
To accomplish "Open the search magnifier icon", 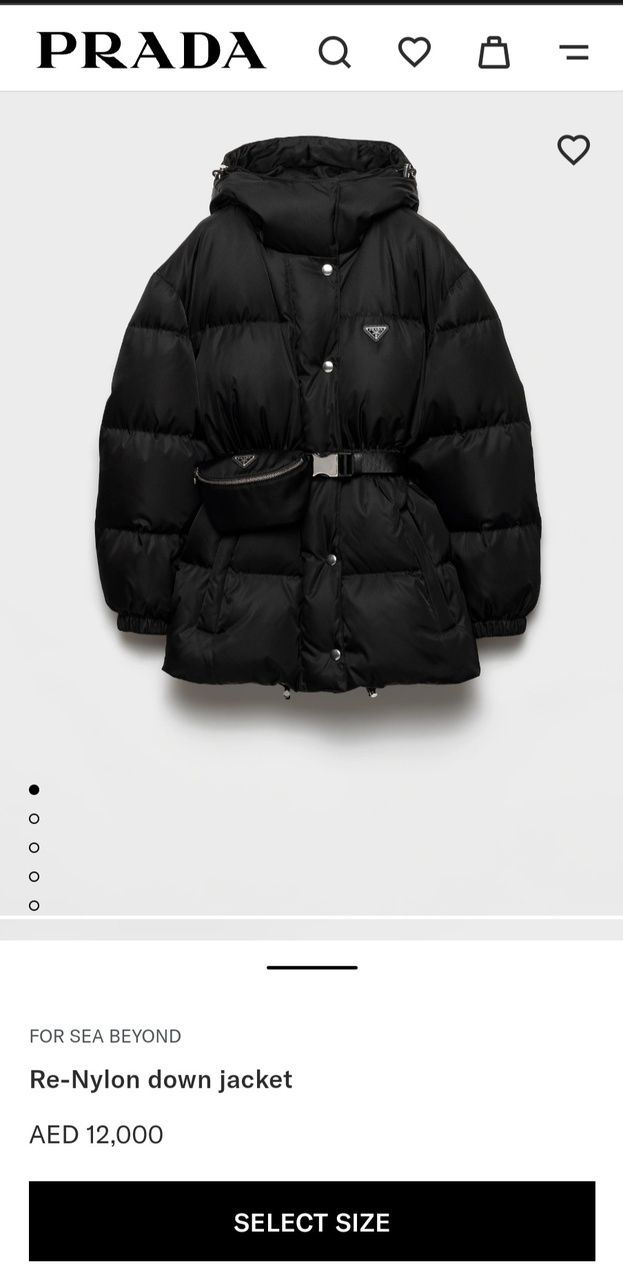I will tap(335, 52).
